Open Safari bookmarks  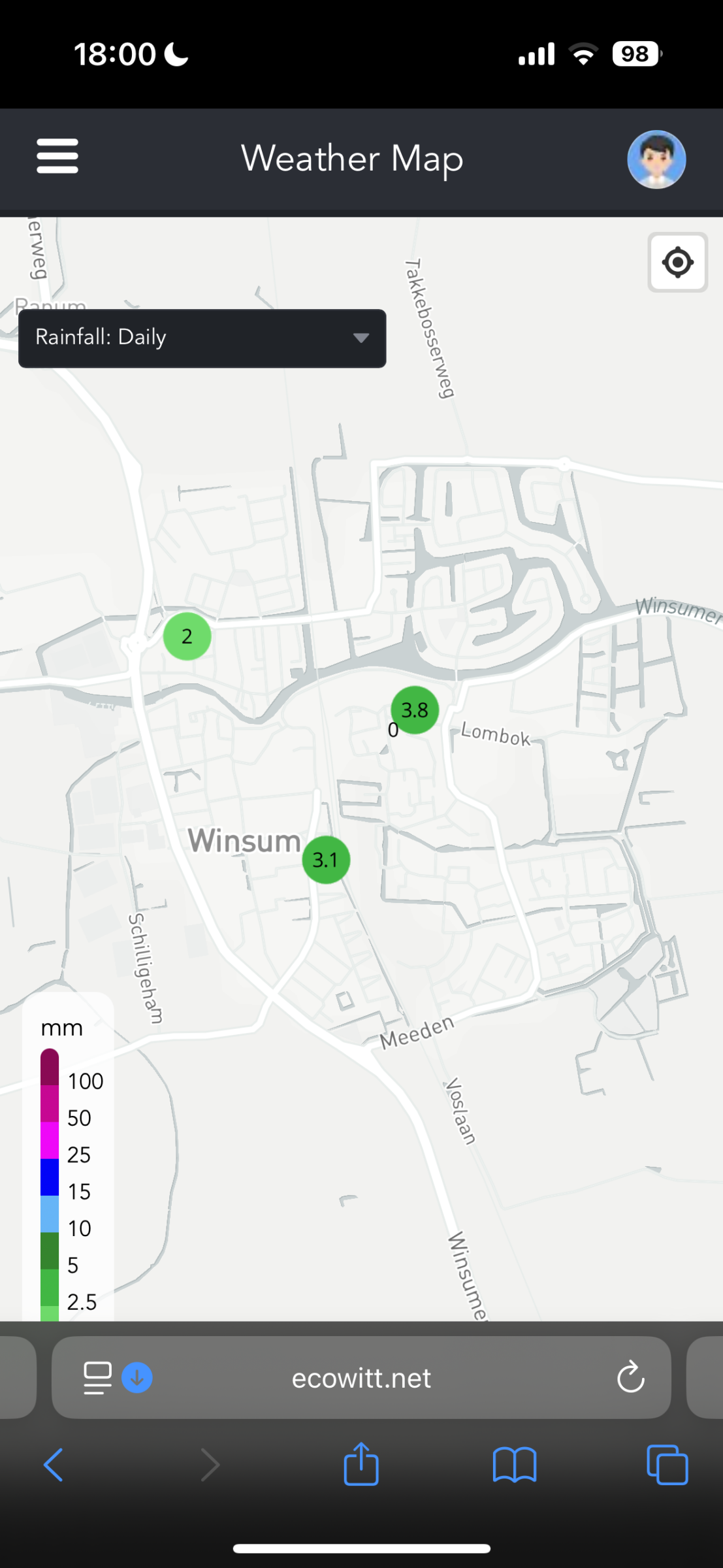pos(515,1465)
